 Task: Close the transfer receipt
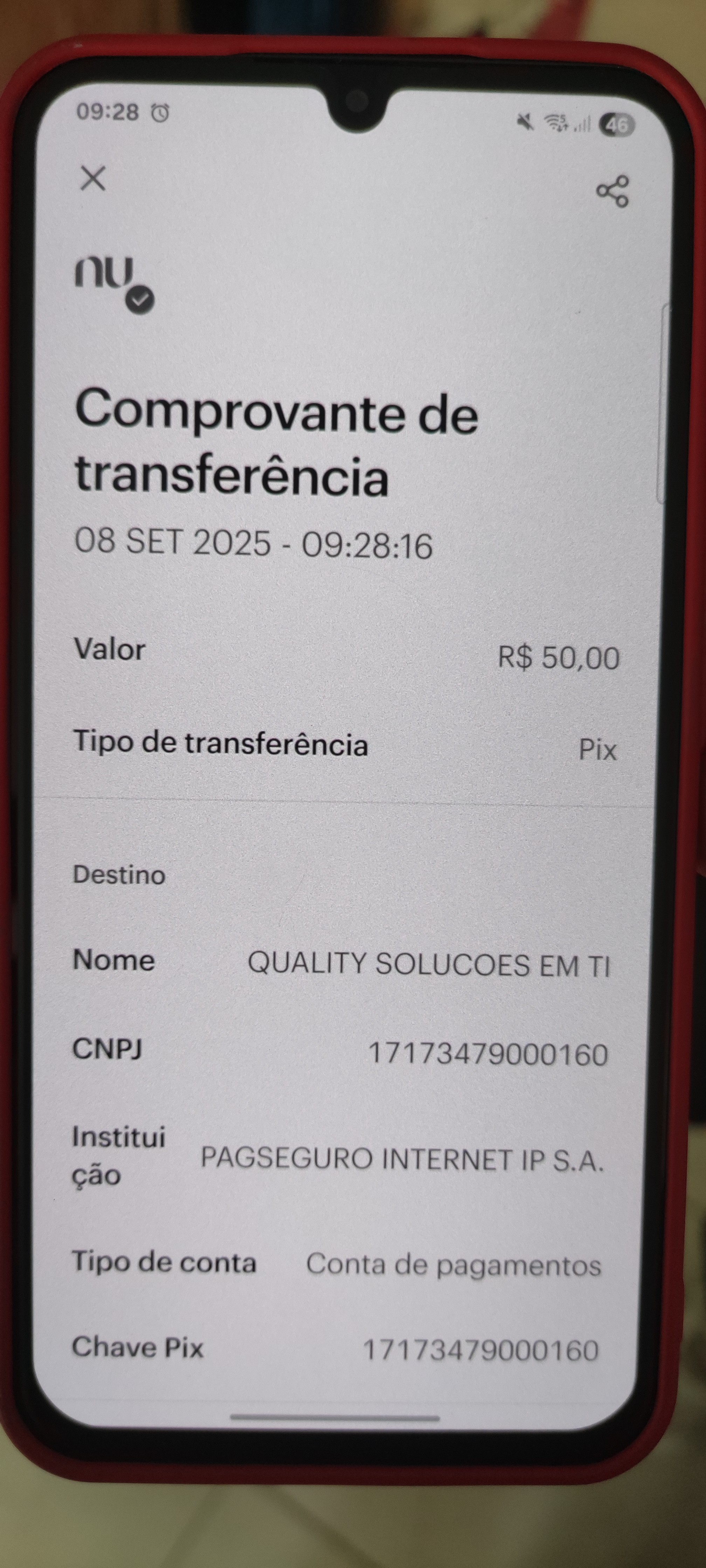pyautogui.click(x=93, y=178)
